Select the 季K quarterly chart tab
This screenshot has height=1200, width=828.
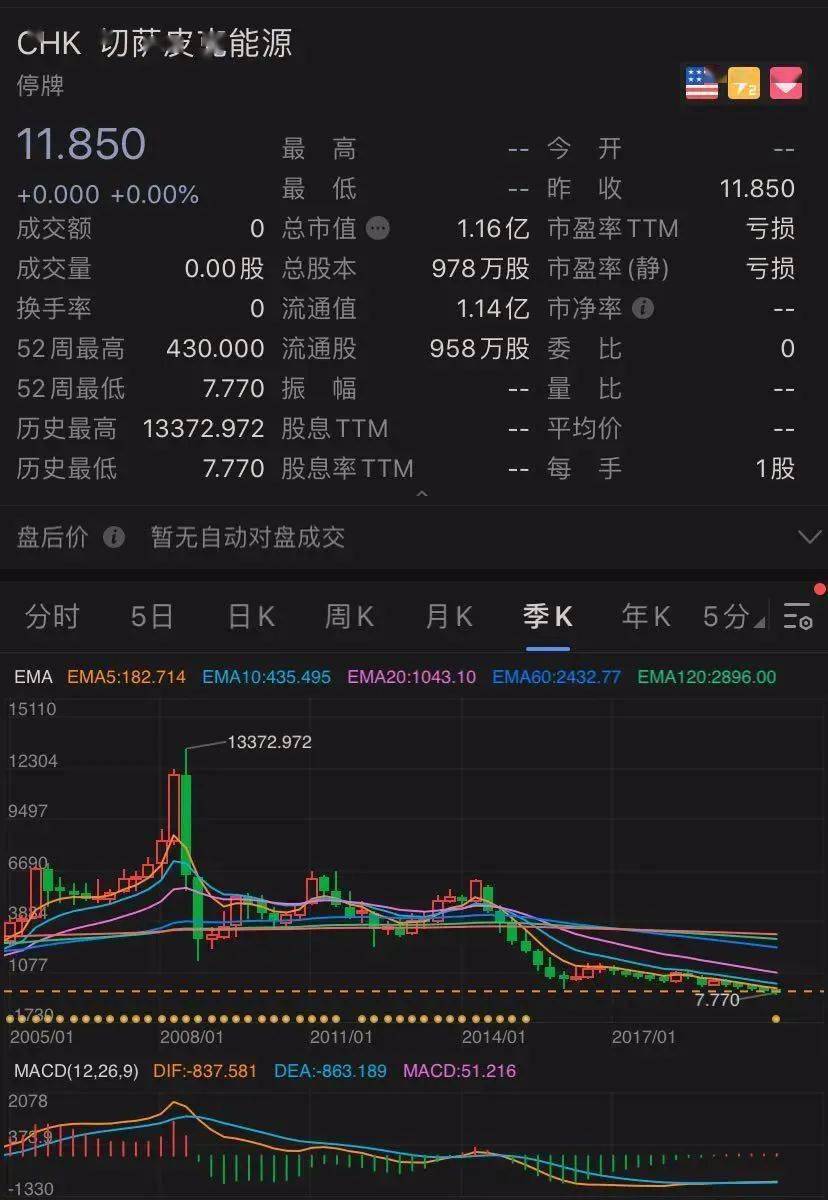pyautogui.click(x=547, y=617)
